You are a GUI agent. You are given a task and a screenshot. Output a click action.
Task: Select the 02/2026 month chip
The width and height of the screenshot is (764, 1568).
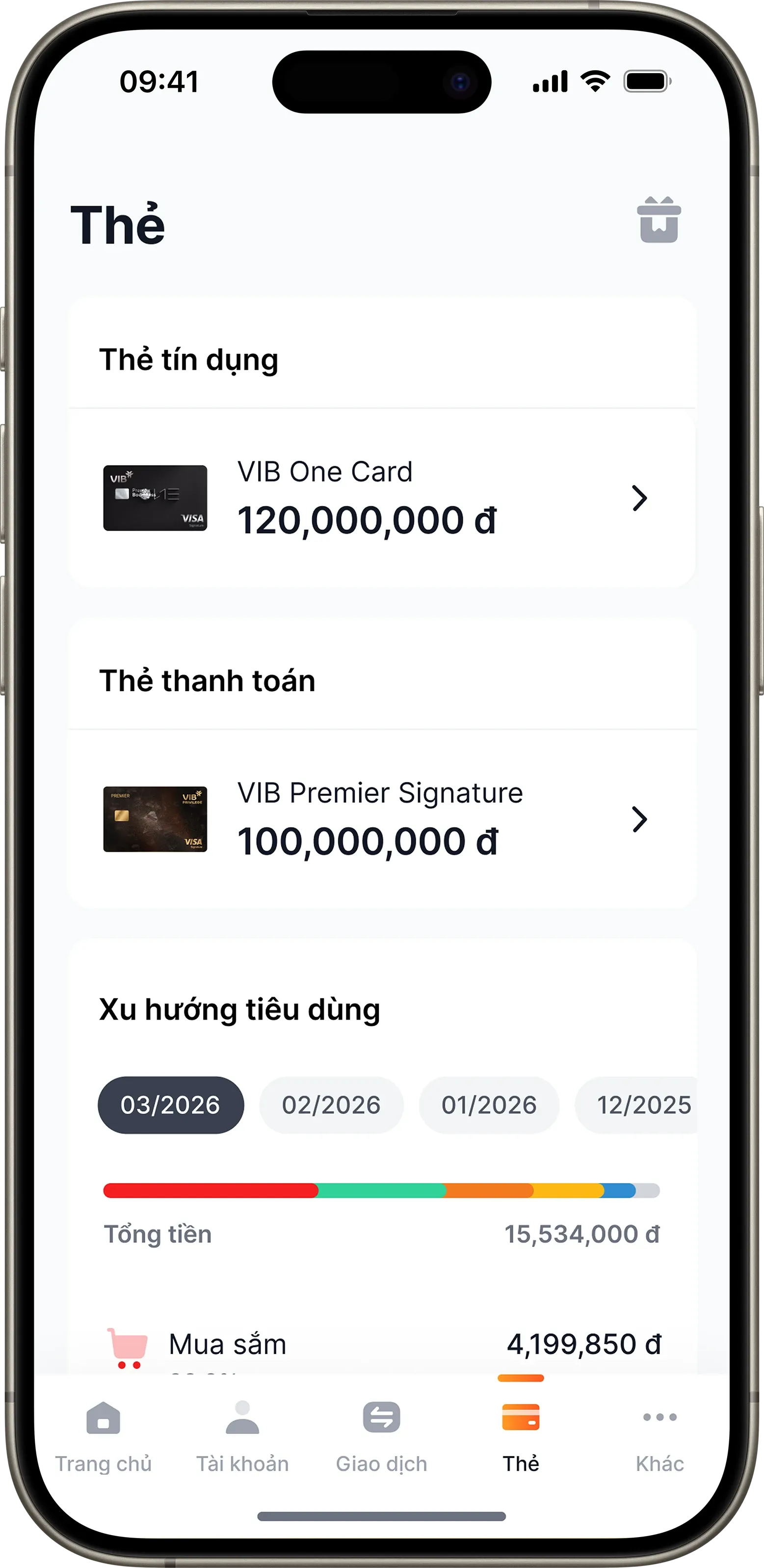[x=332, y=1105]
